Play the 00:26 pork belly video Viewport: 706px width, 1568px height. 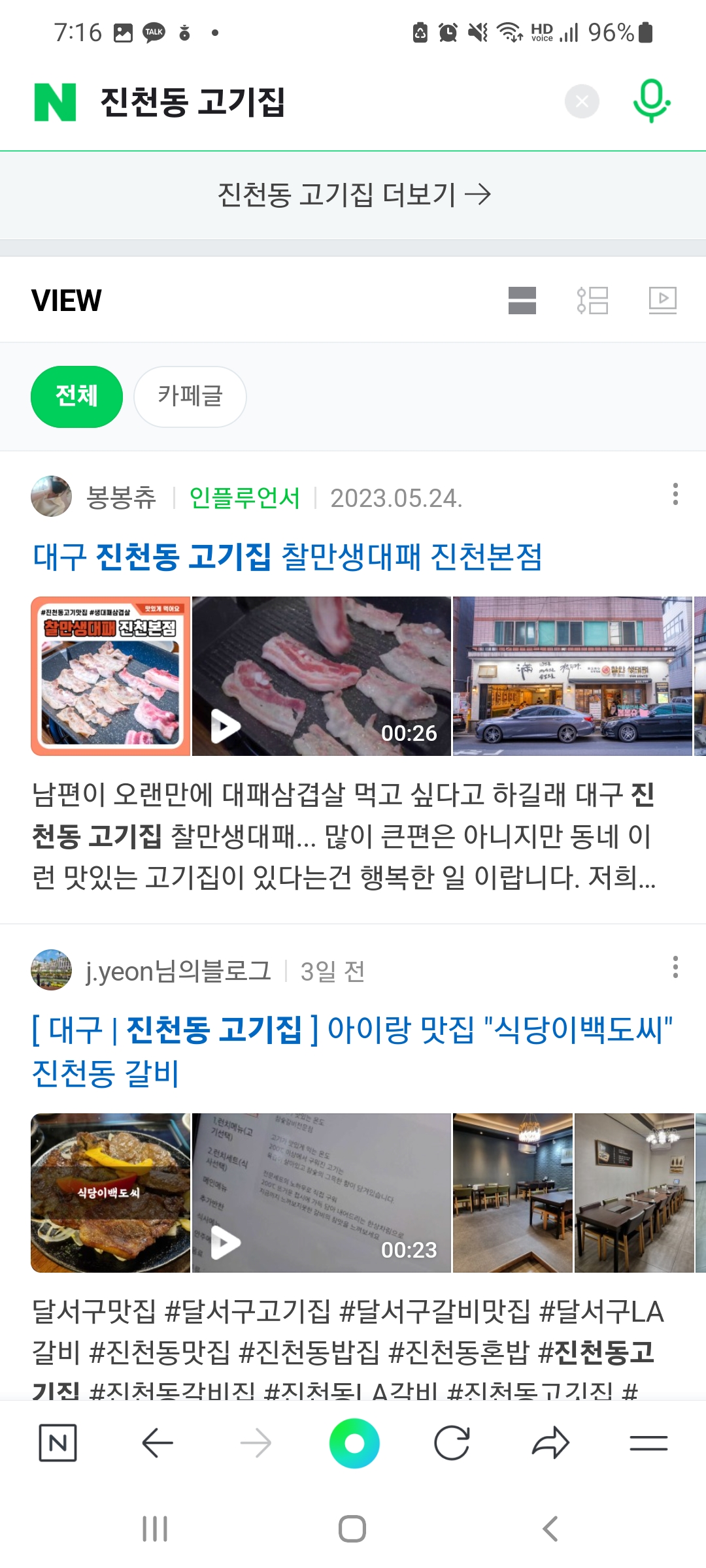pyautogui.click(x=321, y=676)
